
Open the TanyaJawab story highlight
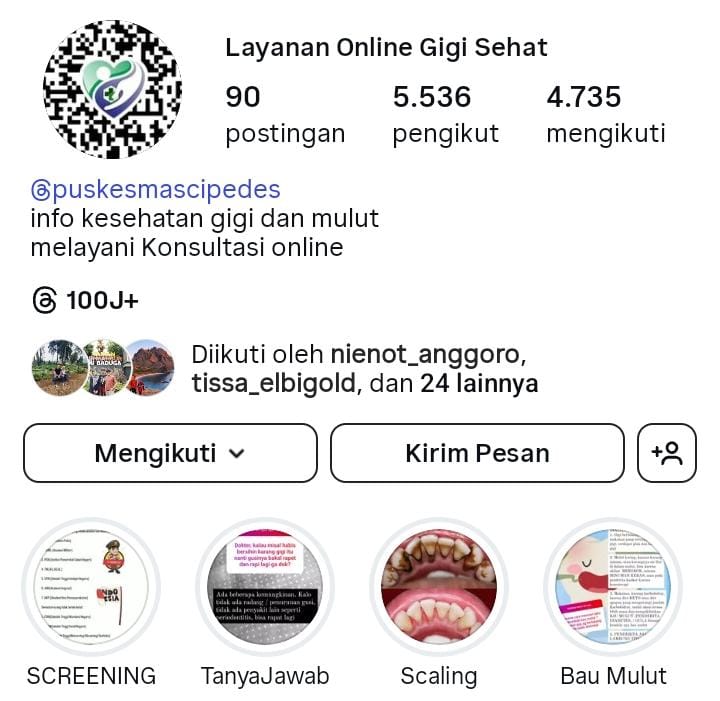point(265,587)
